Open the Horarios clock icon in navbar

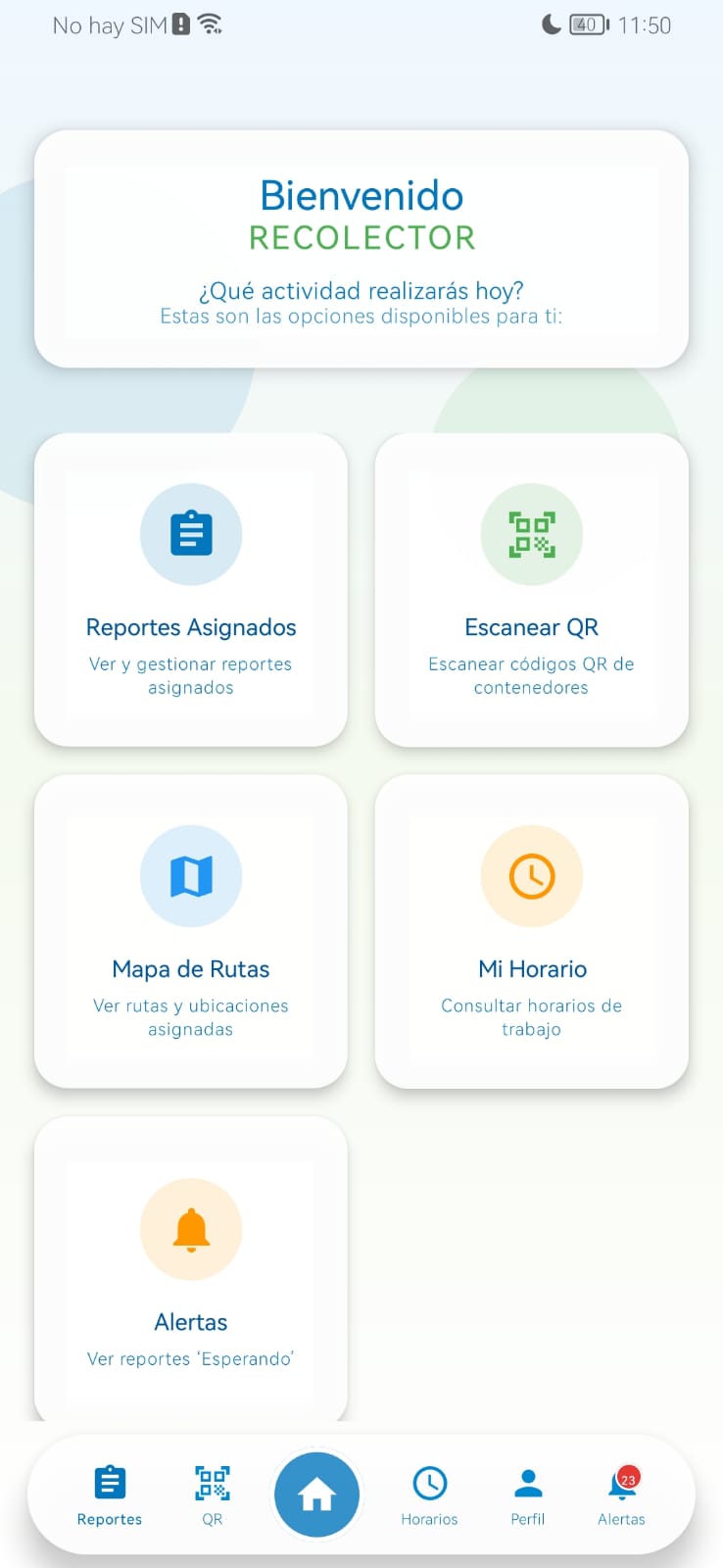point(429,1482)
